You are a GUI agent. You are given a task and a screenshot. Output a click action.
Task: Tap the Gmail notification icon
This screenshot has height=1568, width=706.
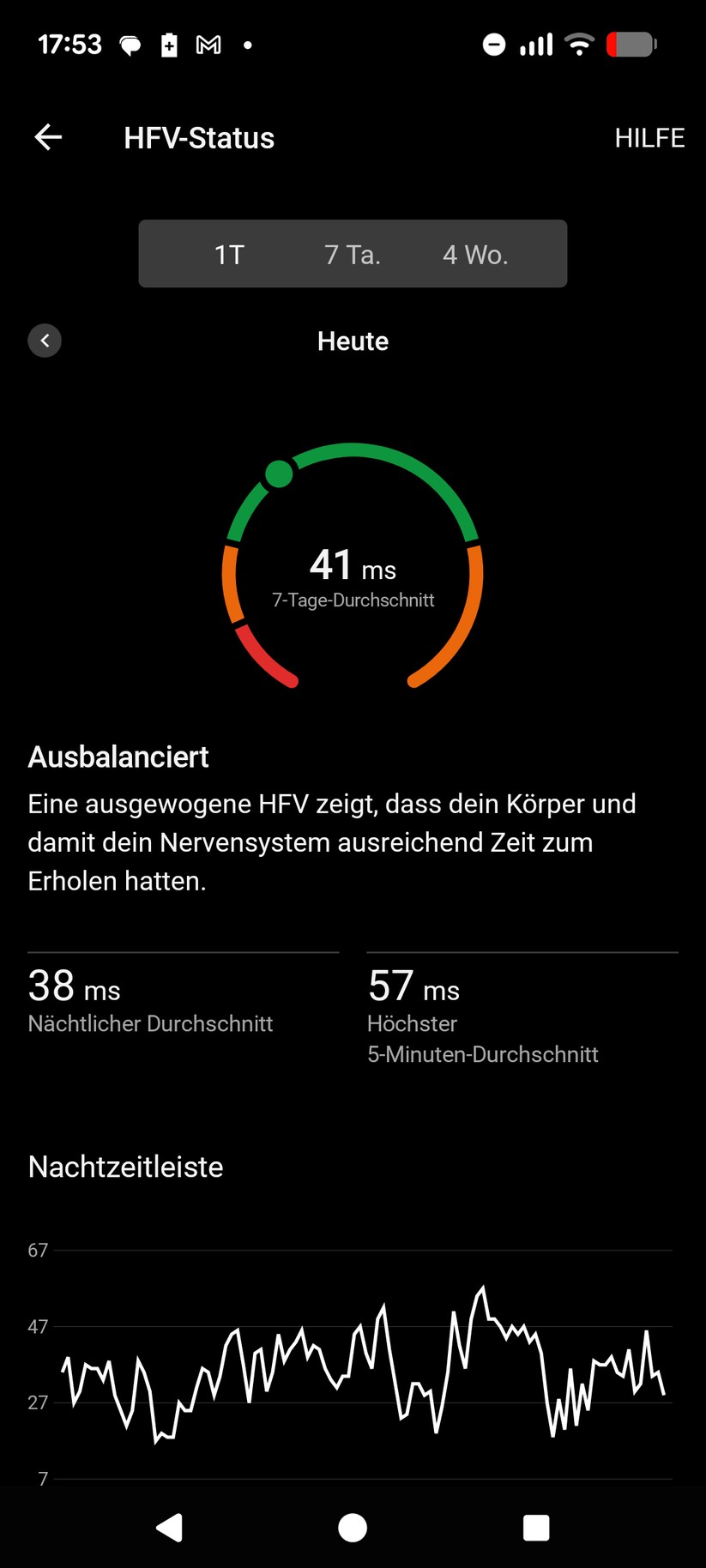click(208, 44)
